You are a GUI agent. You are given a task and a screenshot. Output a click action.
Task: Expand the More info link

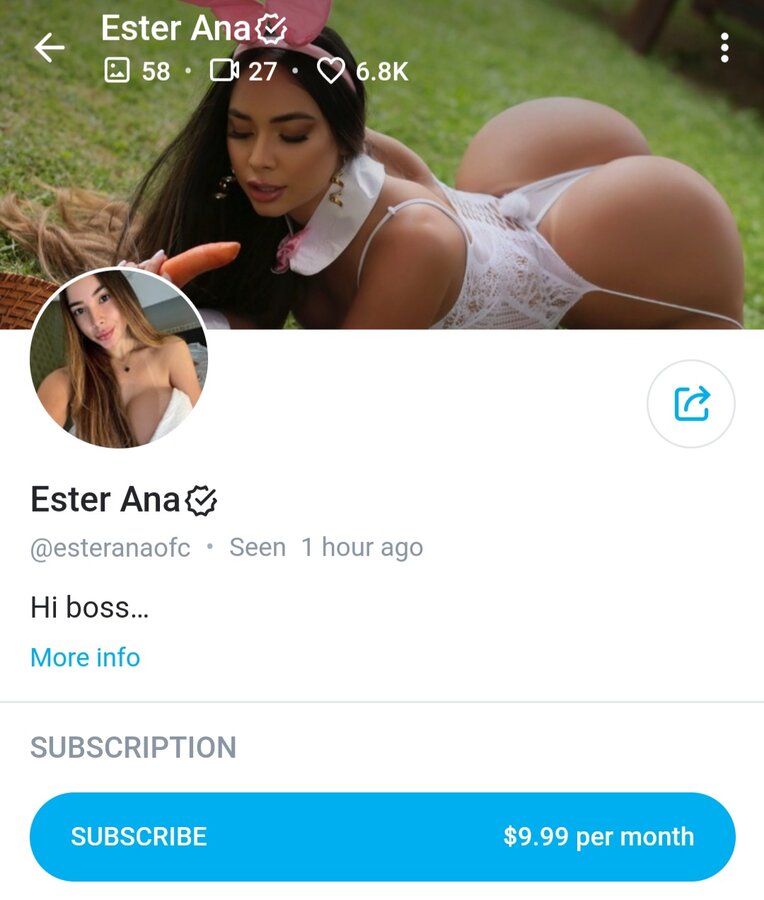point(85,657)
